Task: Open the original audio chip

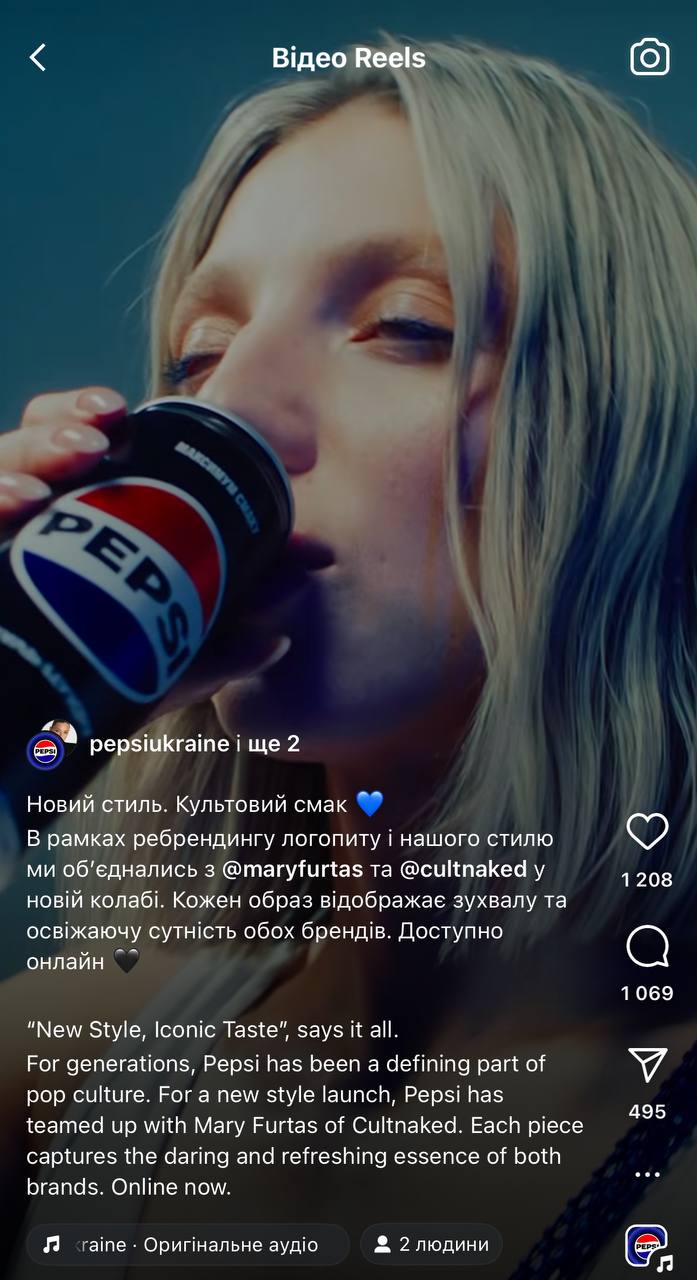Action: (188, 1245)
